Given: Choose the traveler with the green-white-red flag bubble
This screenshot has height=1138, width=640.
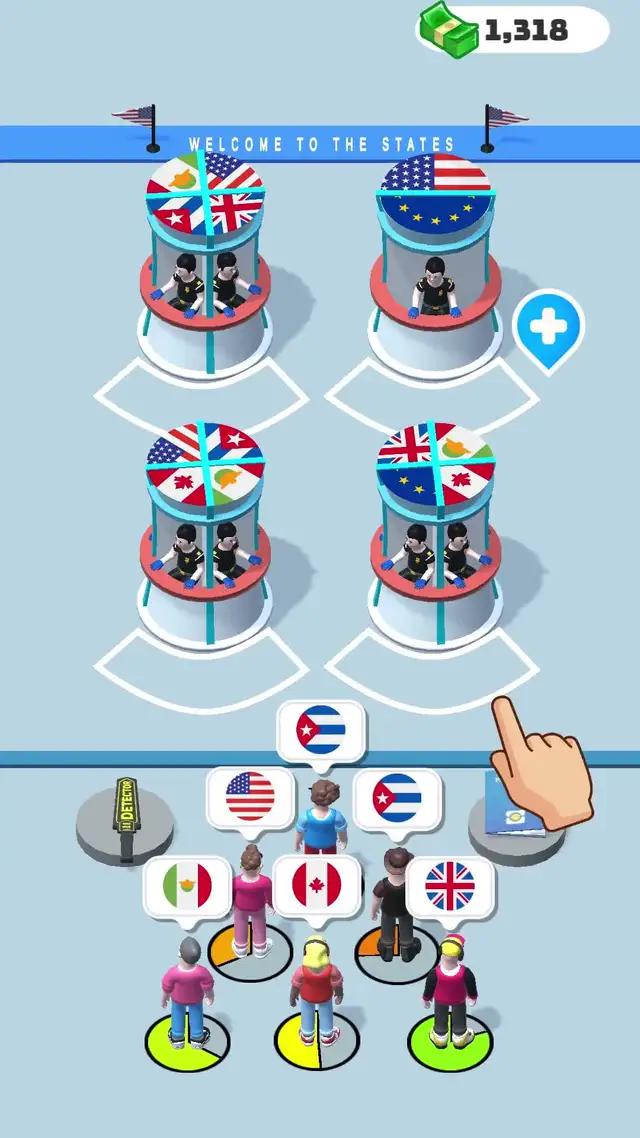Looking at the screenshot, I should (x=187, y=990).
